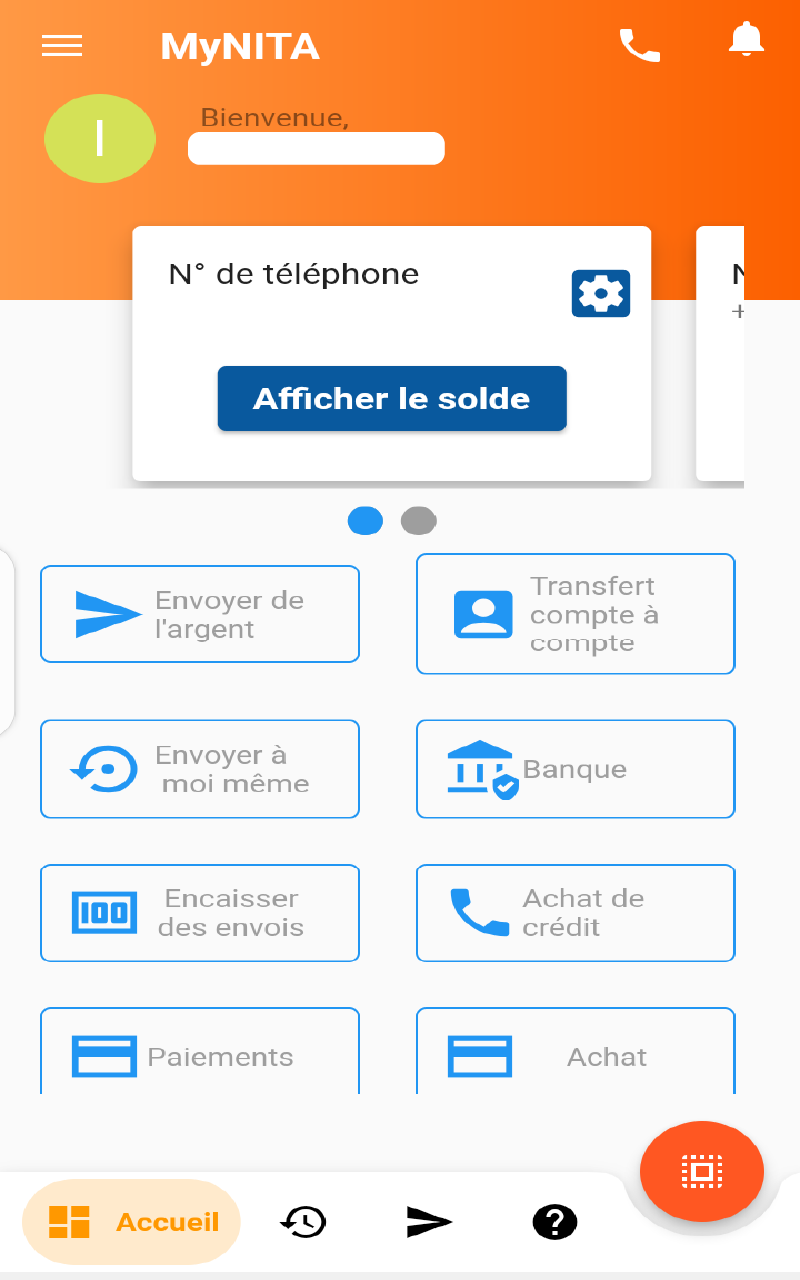
Task: Select Encaisser des envois
Action: click(200, 913)
